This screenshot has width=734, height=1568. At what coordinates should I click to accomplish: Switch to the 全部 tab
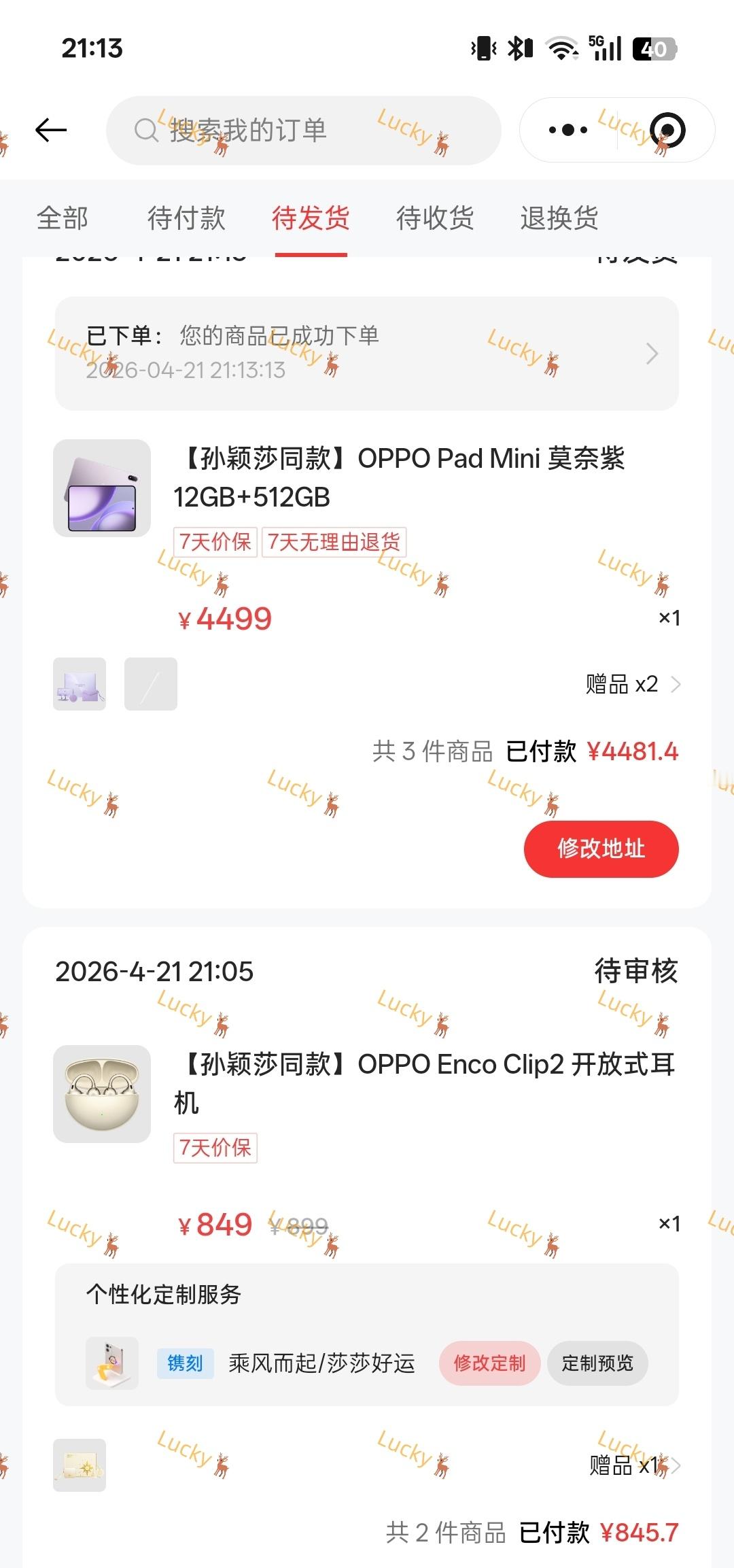coord(63,218)
